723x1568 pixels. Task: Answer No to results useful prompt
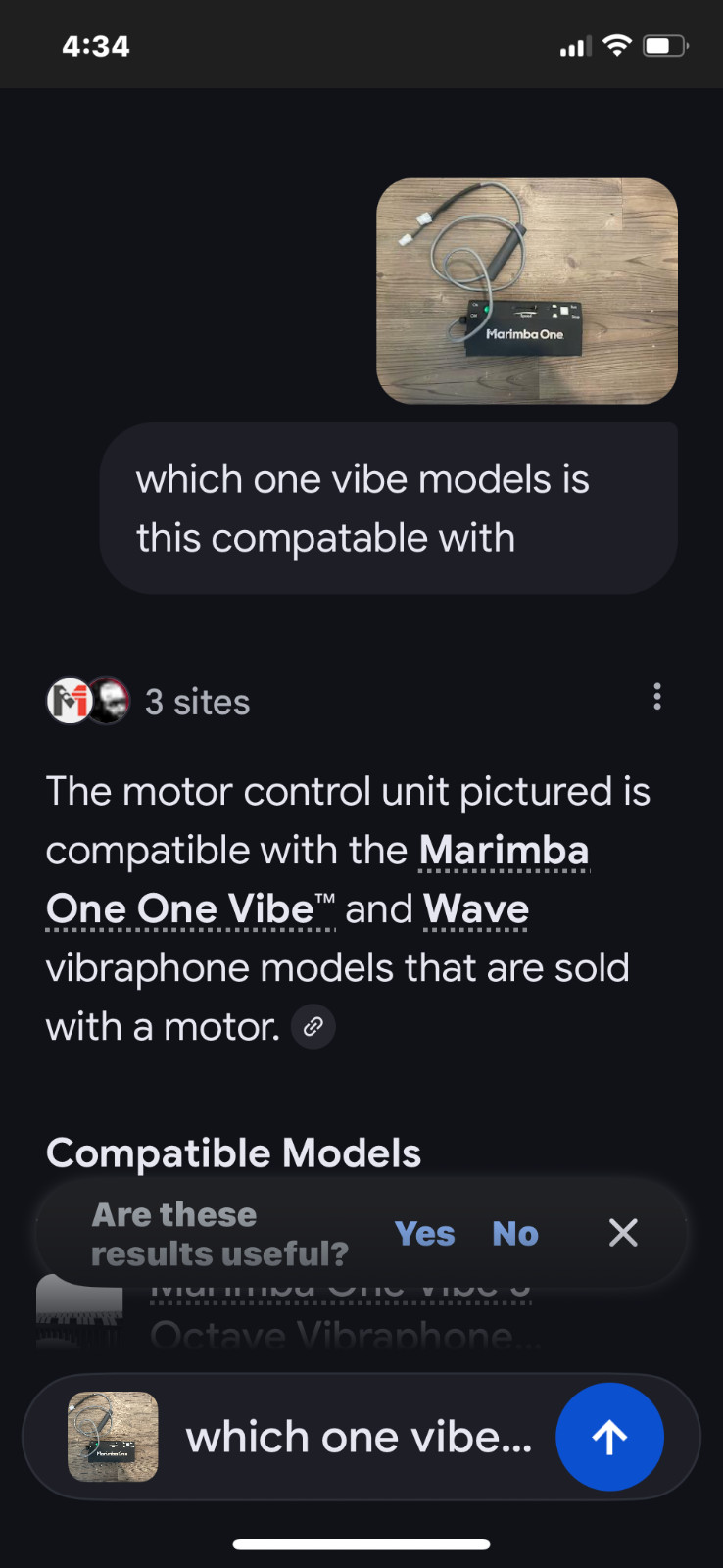(x=515, y=1233)
